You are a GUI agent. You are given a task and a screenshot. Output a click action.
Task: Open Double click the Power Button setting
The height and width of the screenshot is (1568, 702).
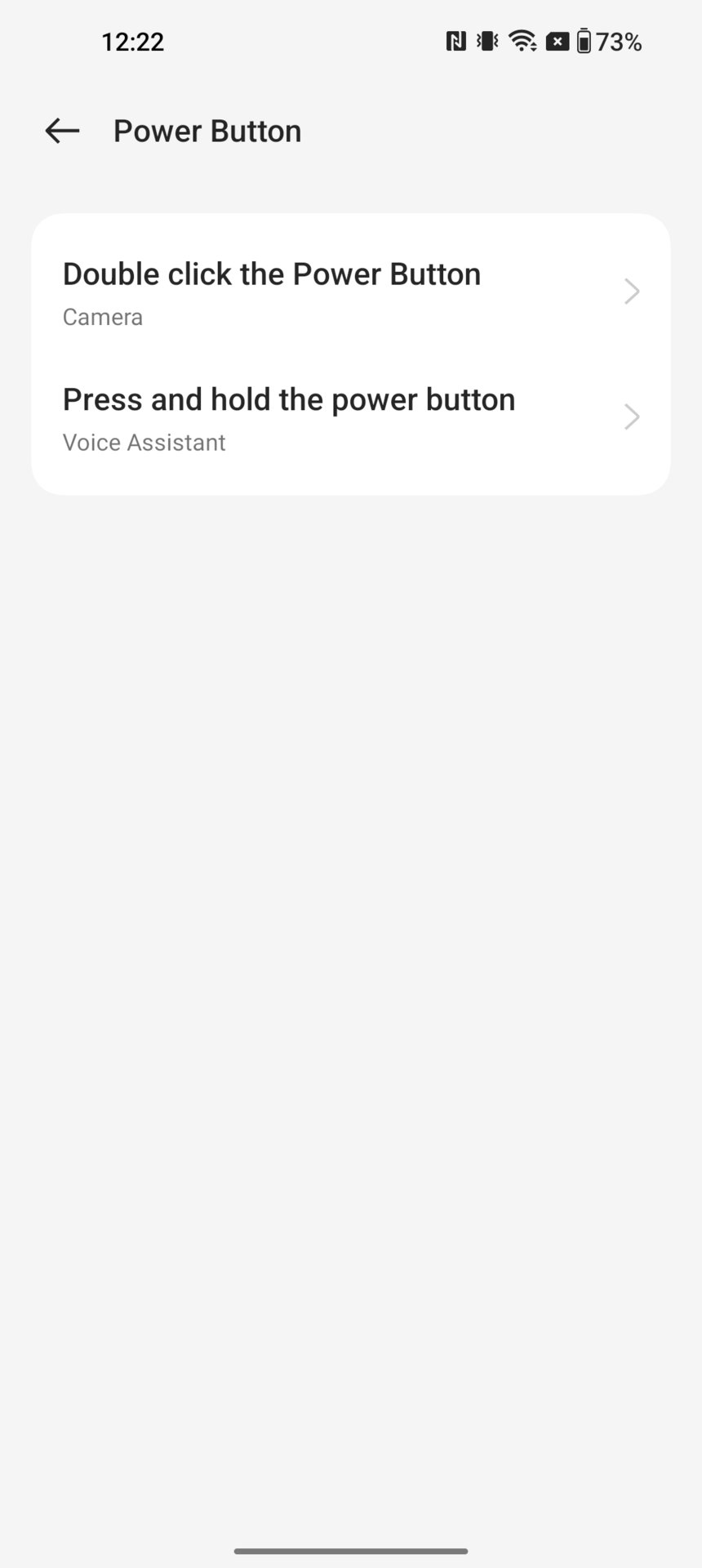[351, 292]
